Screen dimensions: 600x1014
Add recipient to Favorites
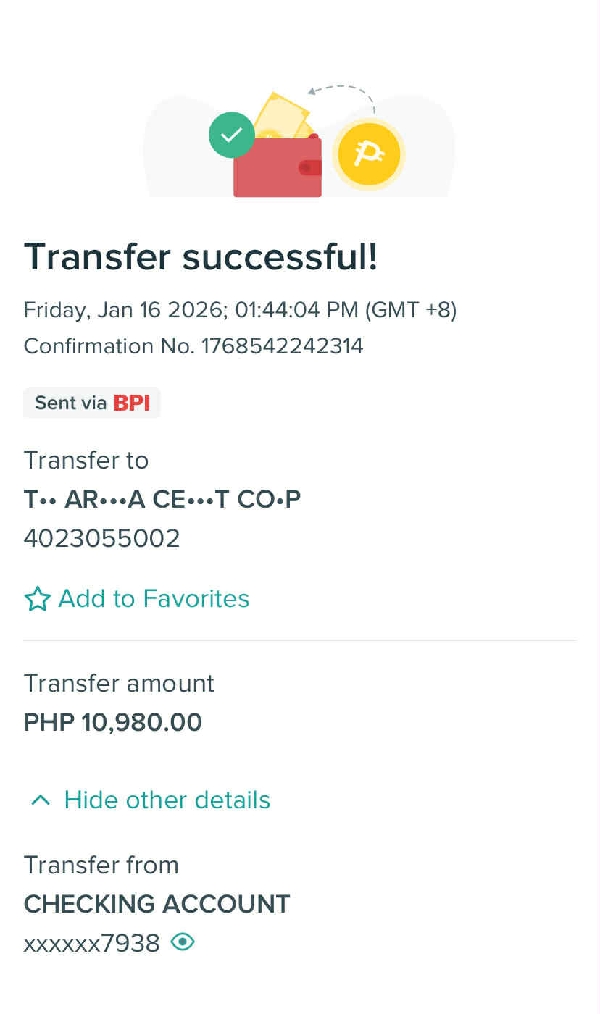[137, 599]
